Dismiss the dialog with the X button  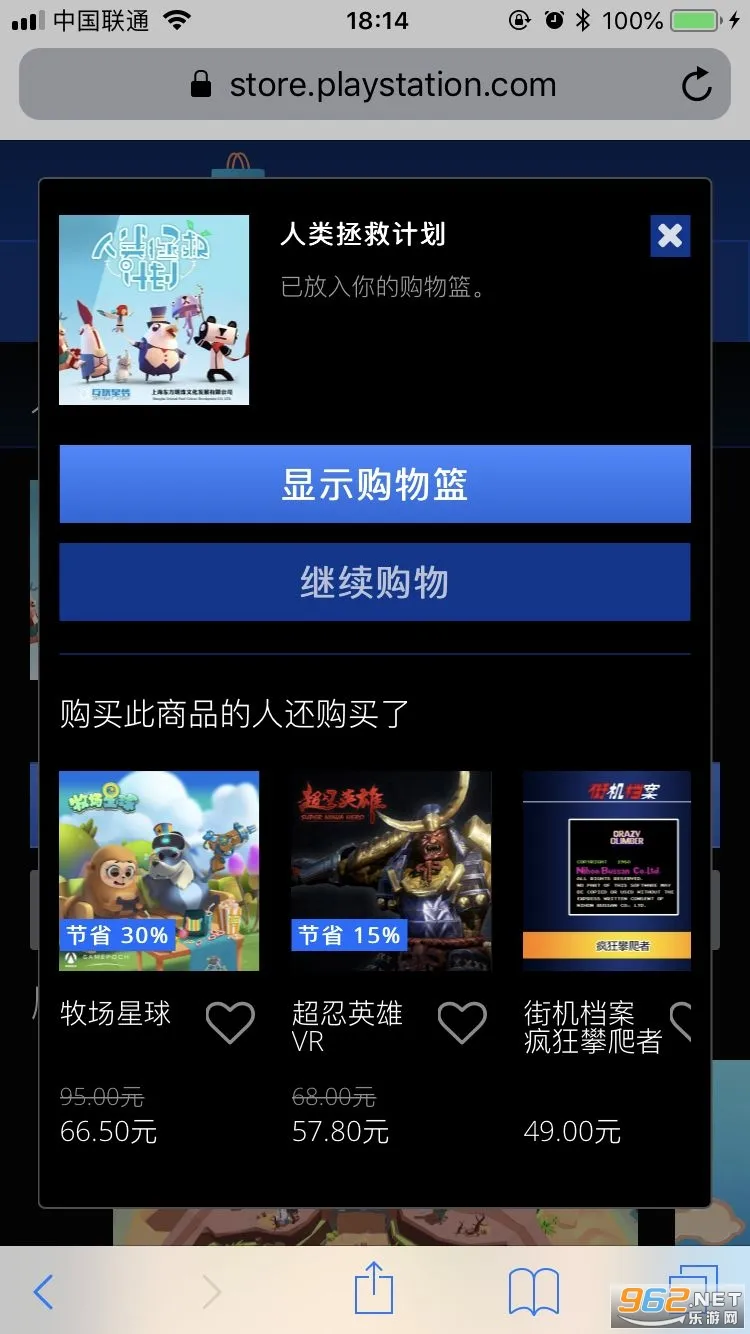670,237
